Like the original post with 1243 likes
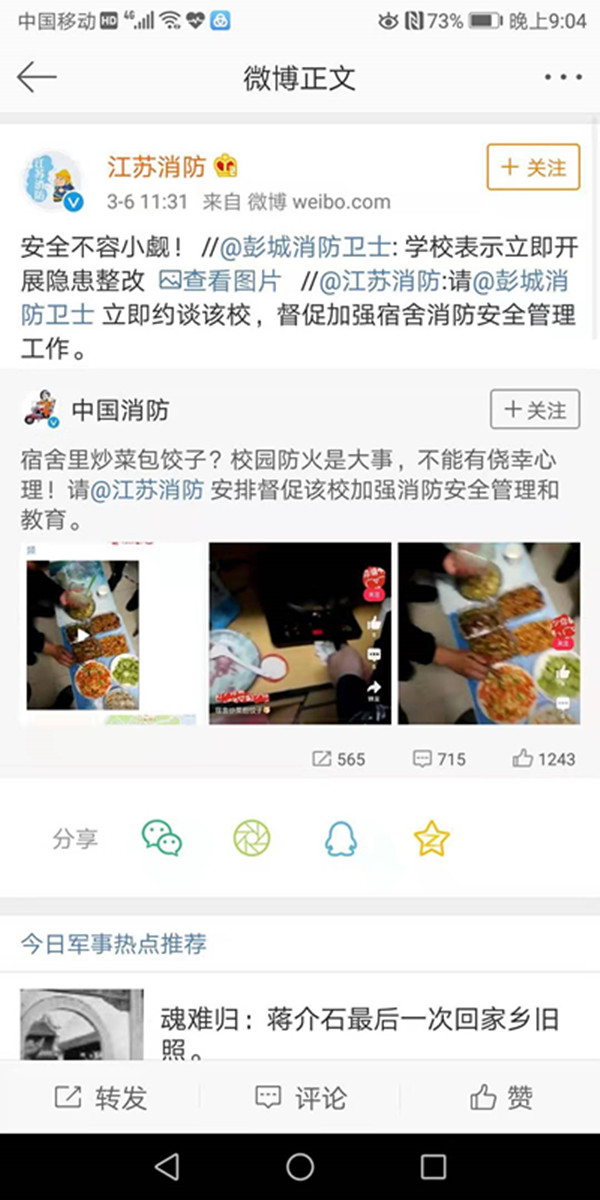This screenshot has width=600, height=1200. tap(544, 759)
